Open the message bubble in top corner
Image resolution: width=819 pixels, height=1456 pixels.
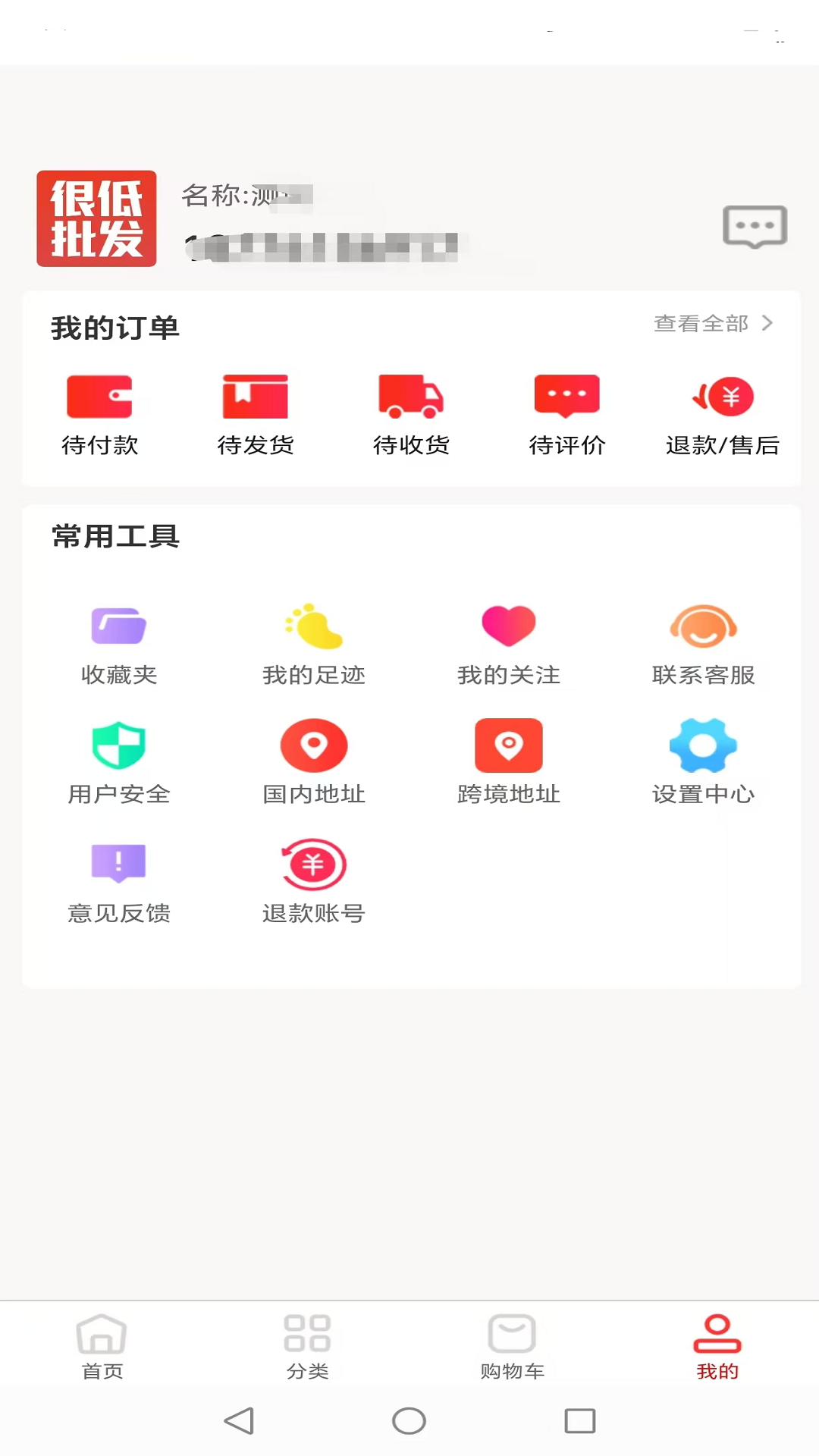755,227
